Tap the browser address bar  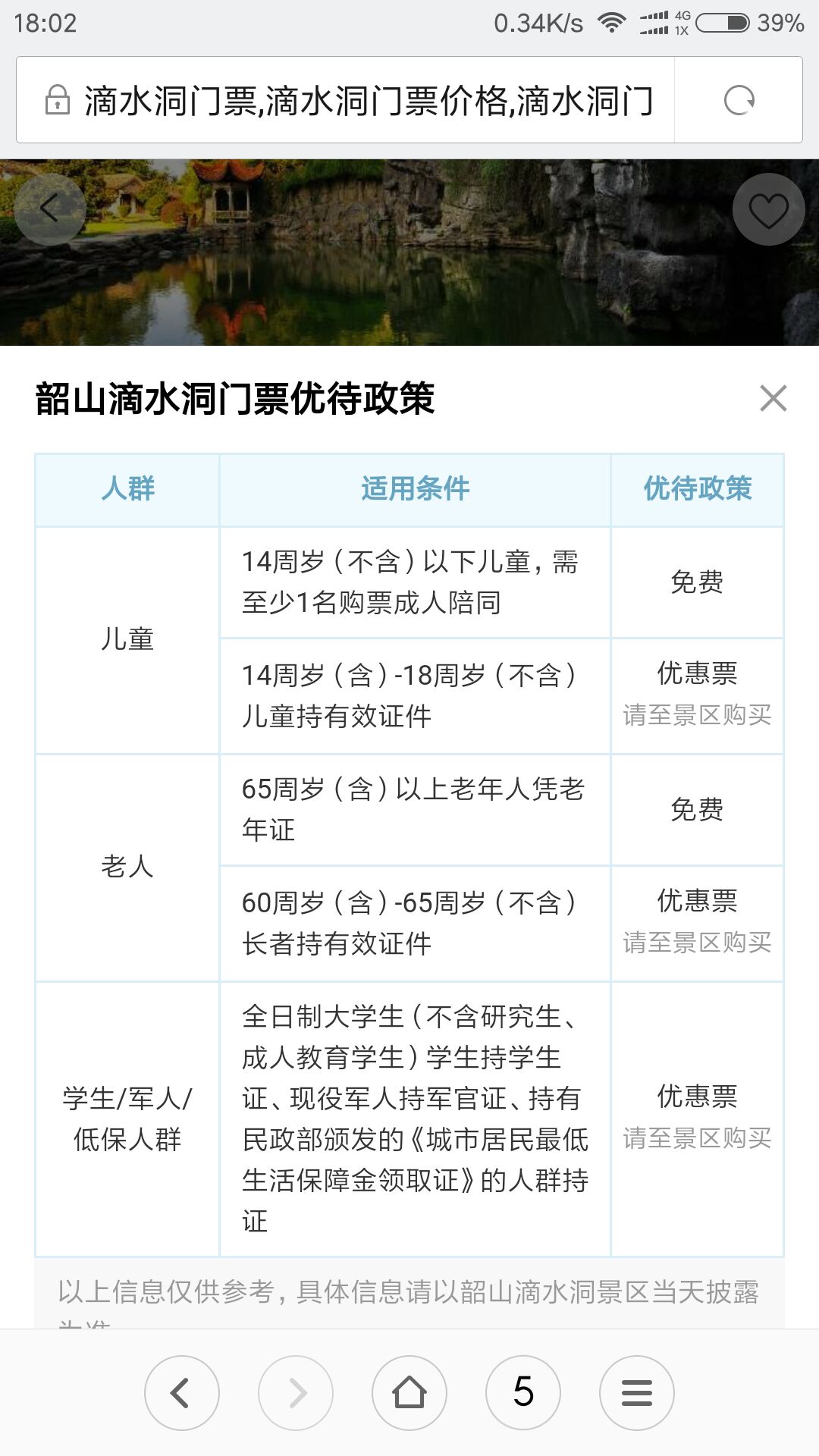tap(345, 100)
